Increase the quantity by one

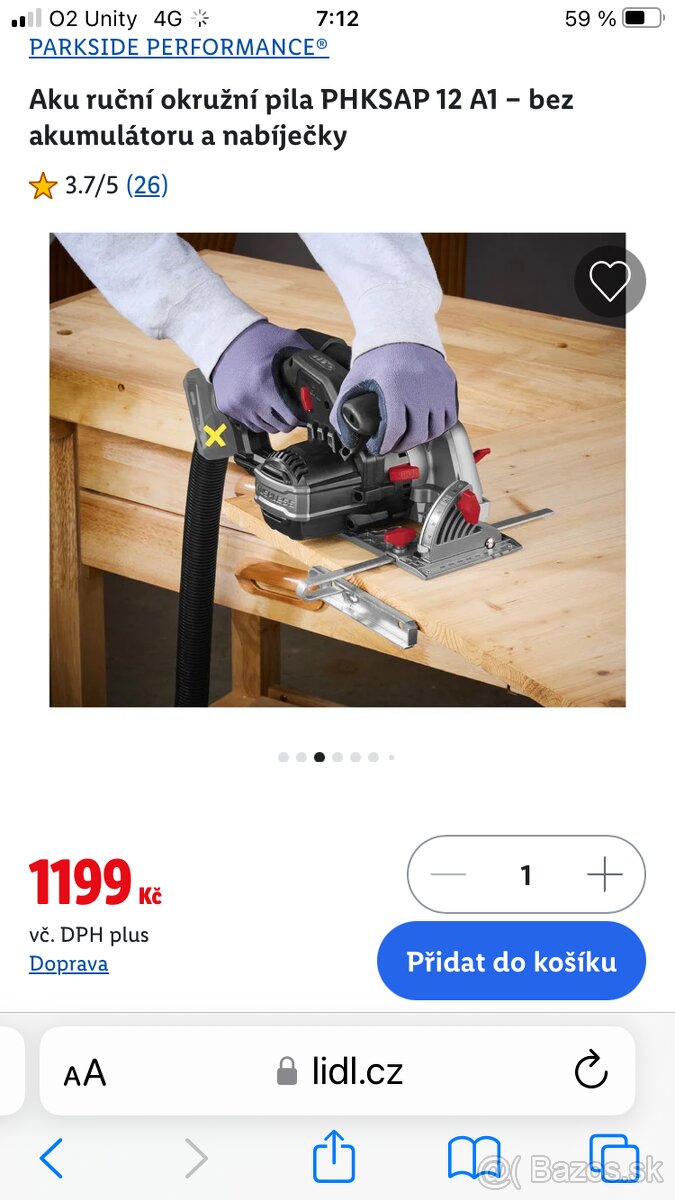(x=604, y=875)
